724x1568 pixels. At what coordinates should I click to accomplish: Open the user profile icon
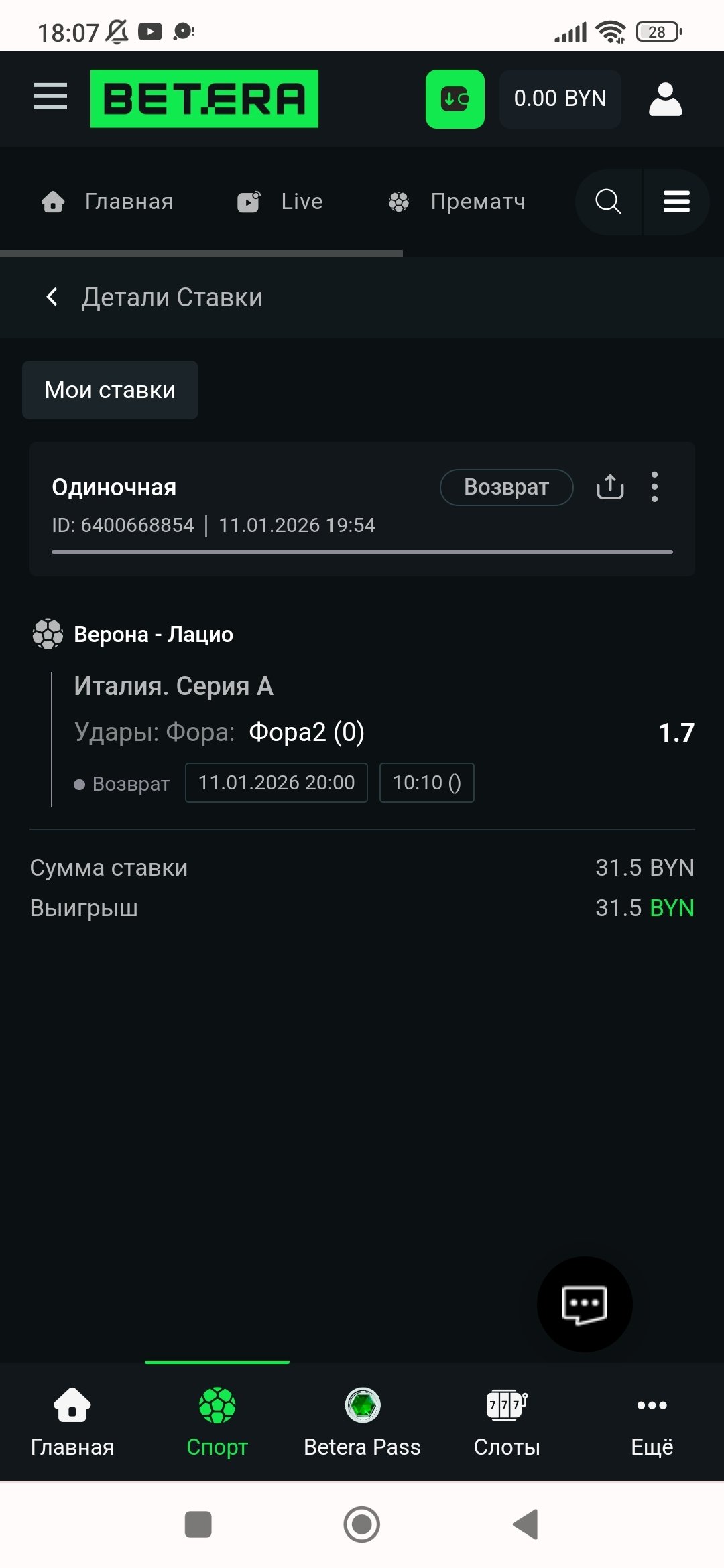pos(665,99)
